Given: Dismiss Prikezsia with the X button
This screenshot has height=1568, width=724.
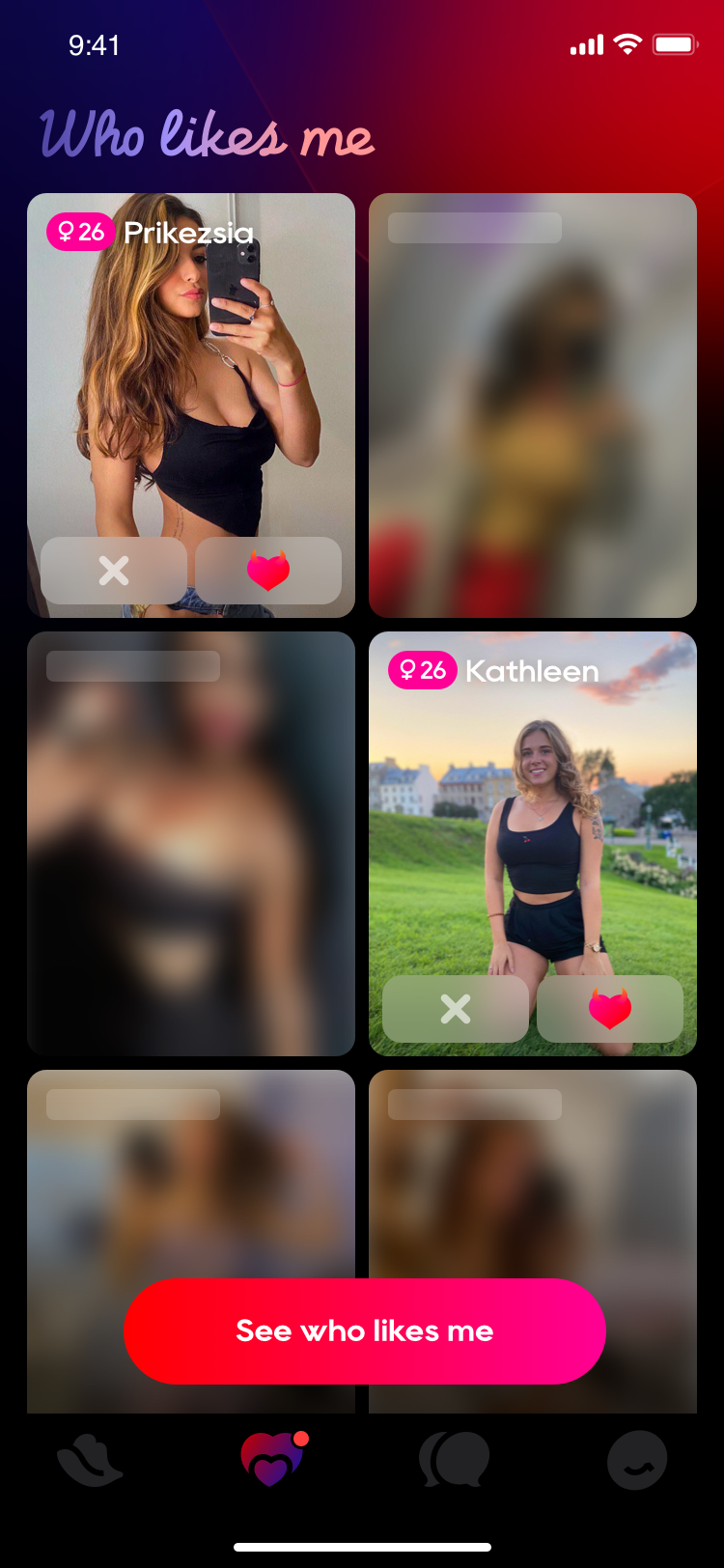Looking at the screenshot, I should click(x=114, y=571).
